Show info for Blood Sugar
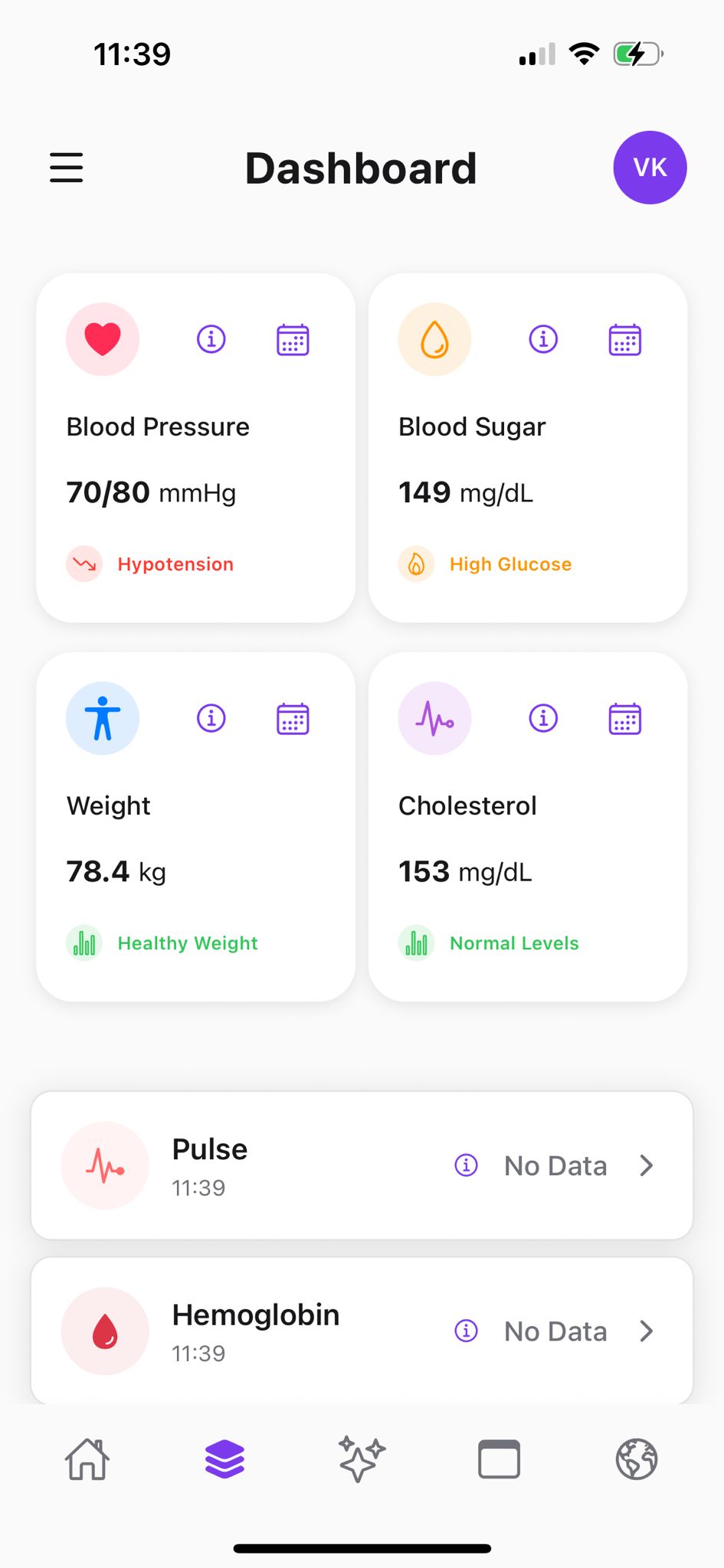The height and width of the screenshot is (1568, 724). coord(543,339)
